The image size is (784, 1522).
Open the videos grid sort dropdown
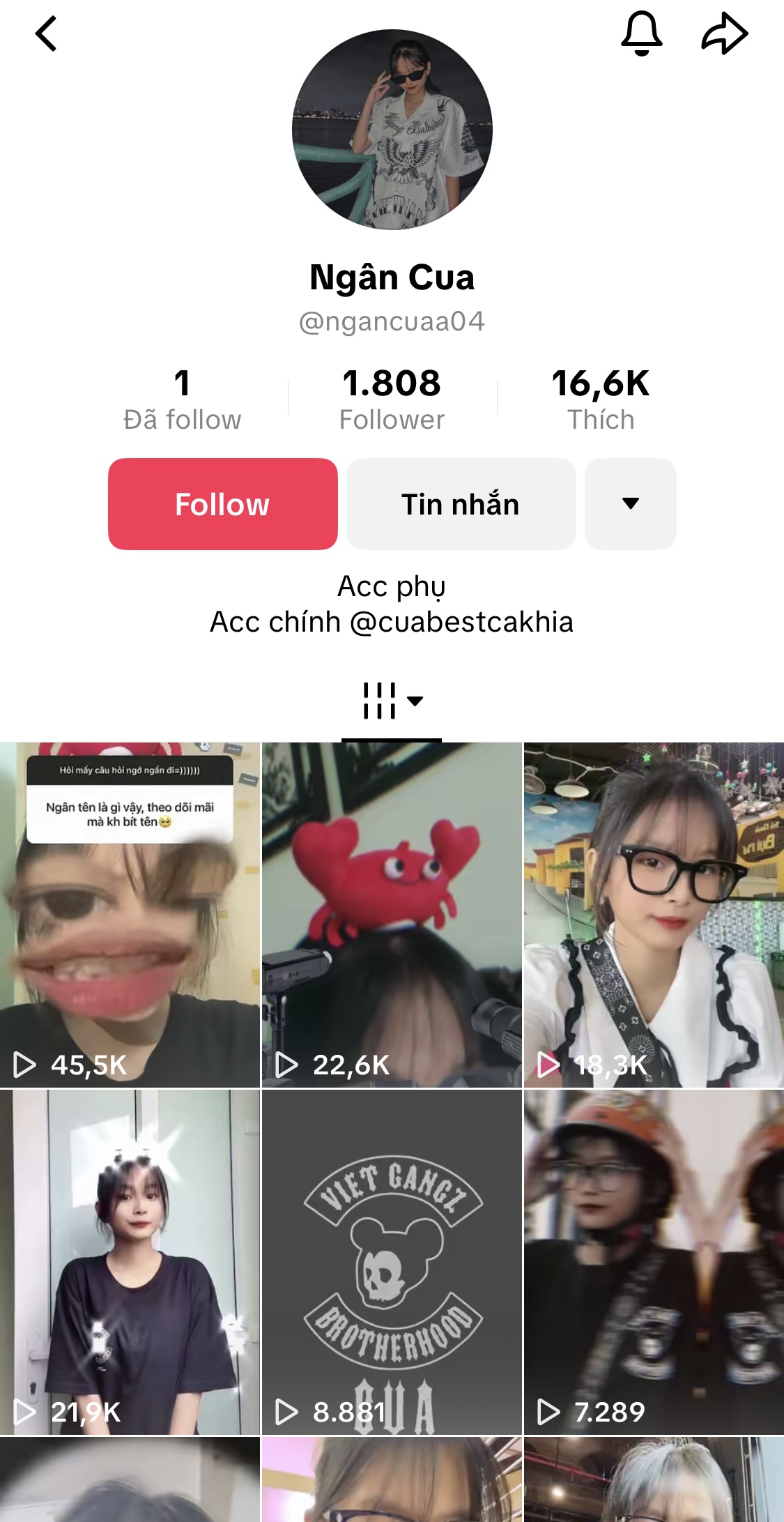(392, 701)
